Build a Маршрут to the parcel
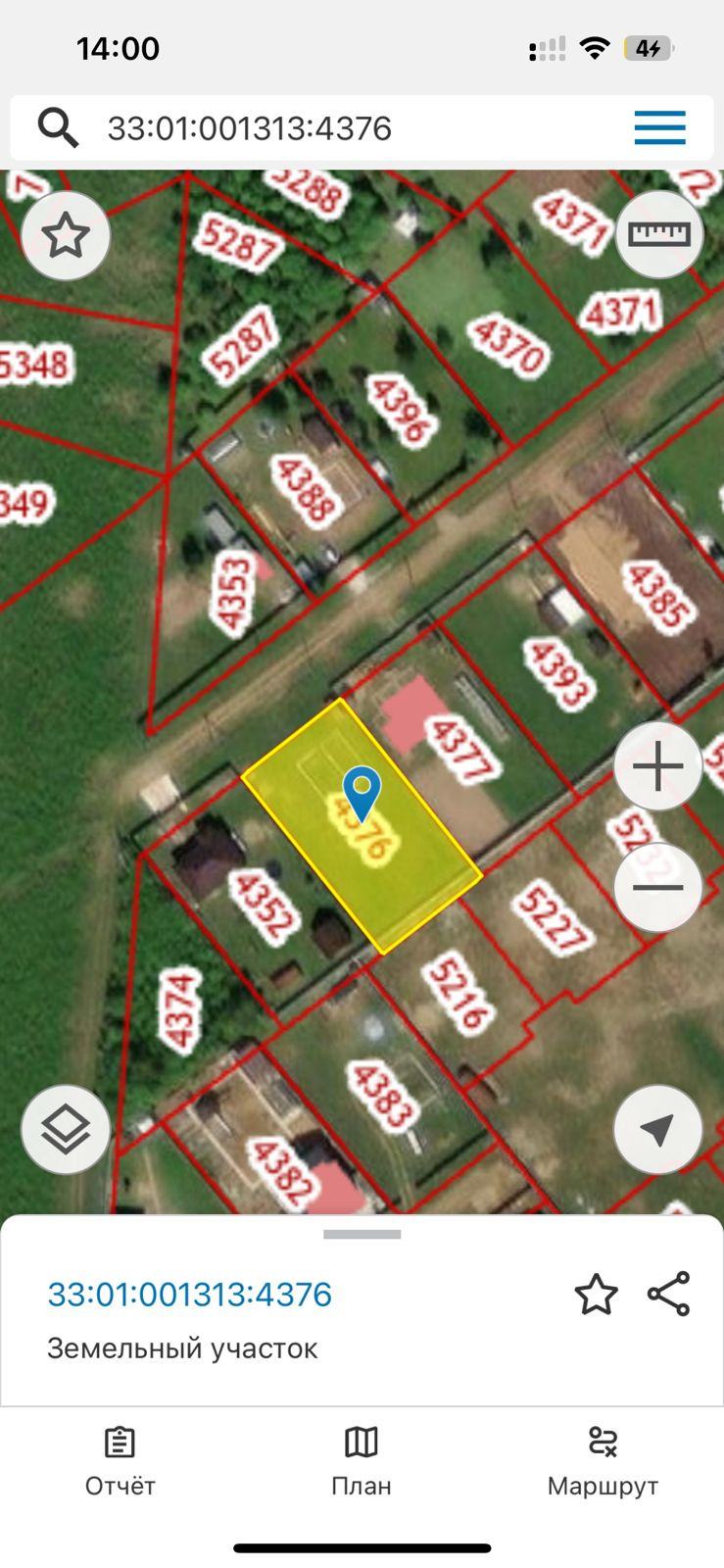 [x=603, y=1461]
